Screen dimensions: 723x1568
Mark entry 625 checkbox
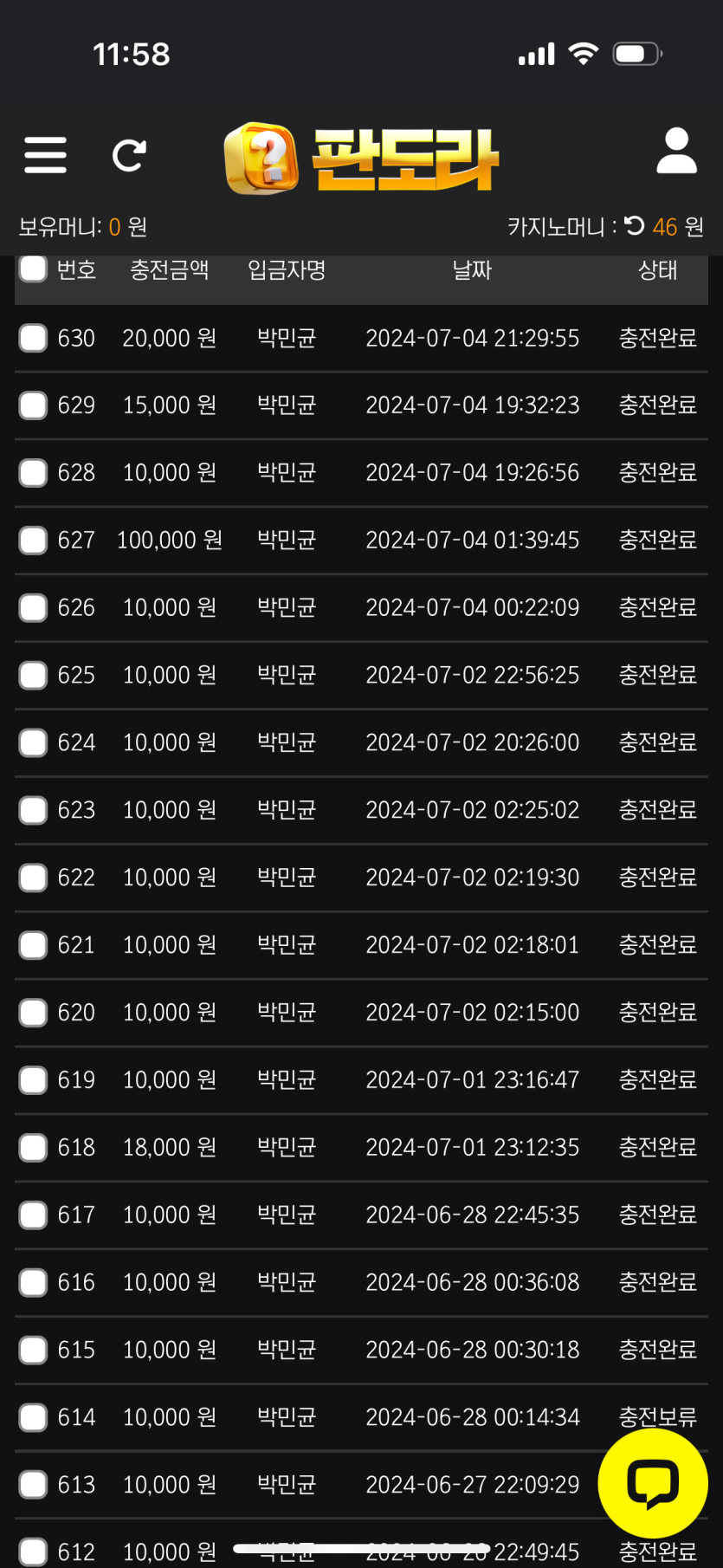coord(33,676)
